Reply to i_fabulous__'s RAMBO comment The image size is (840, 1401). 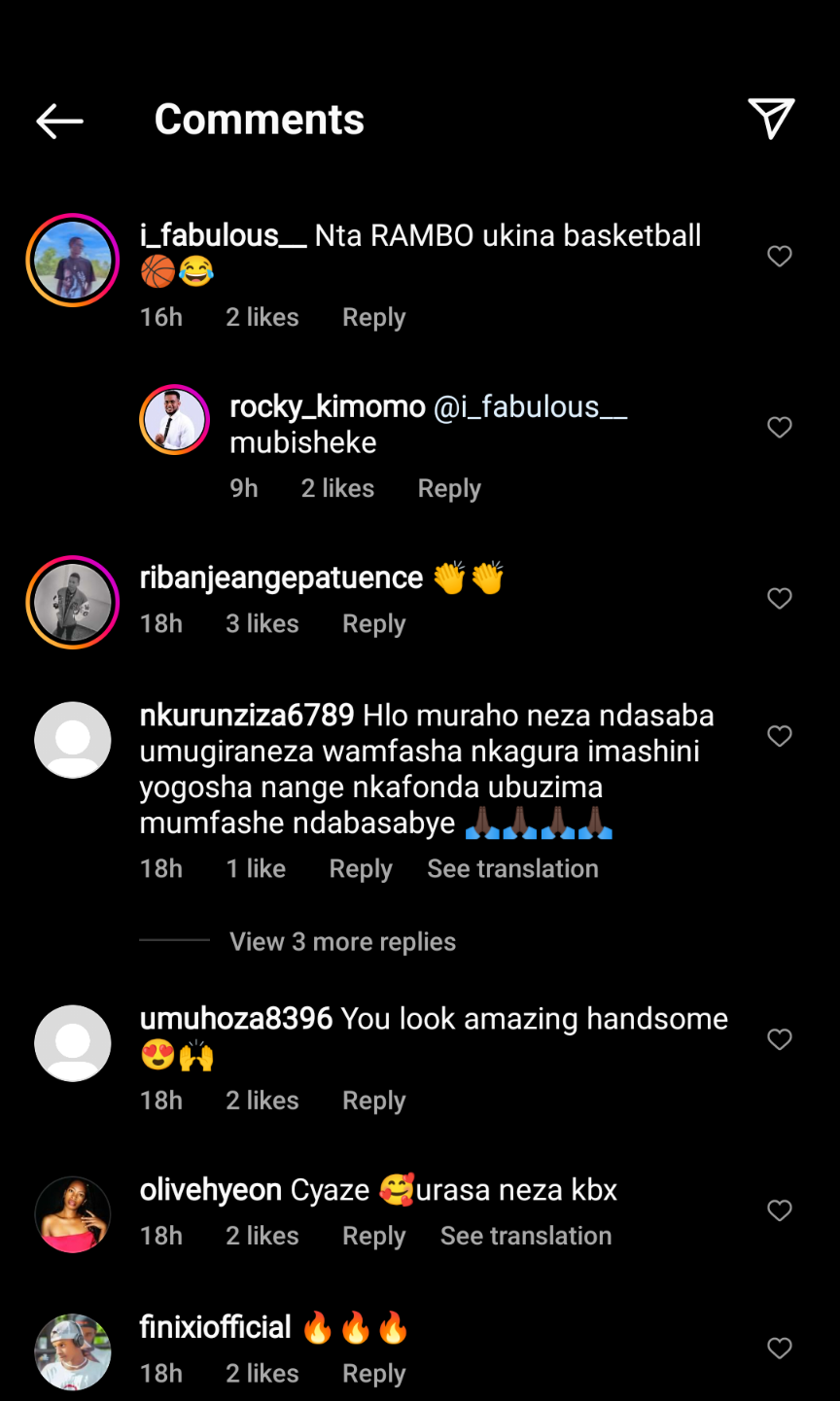click(x=373, y=318)
